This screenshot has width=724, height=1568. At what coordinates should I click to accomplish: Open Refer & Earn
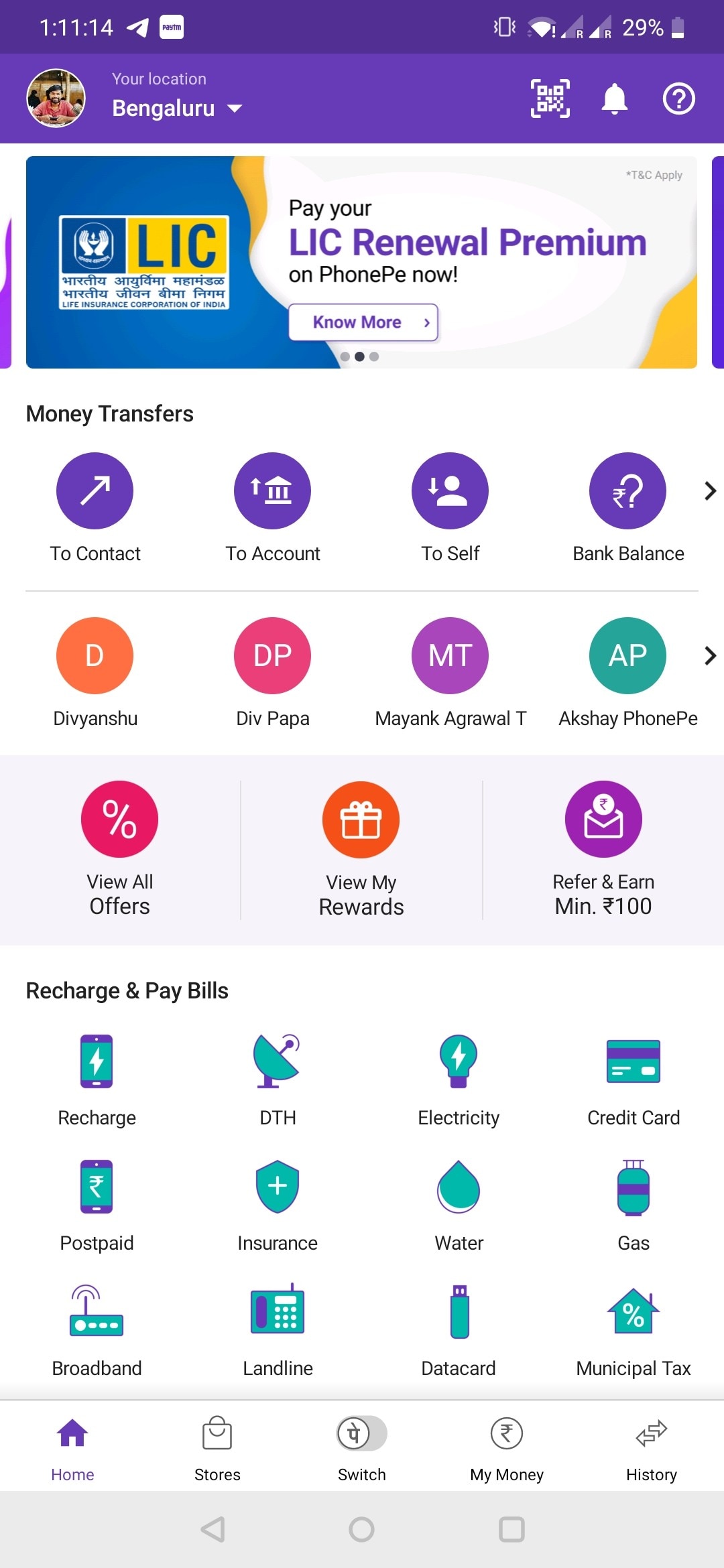(603, 820)
